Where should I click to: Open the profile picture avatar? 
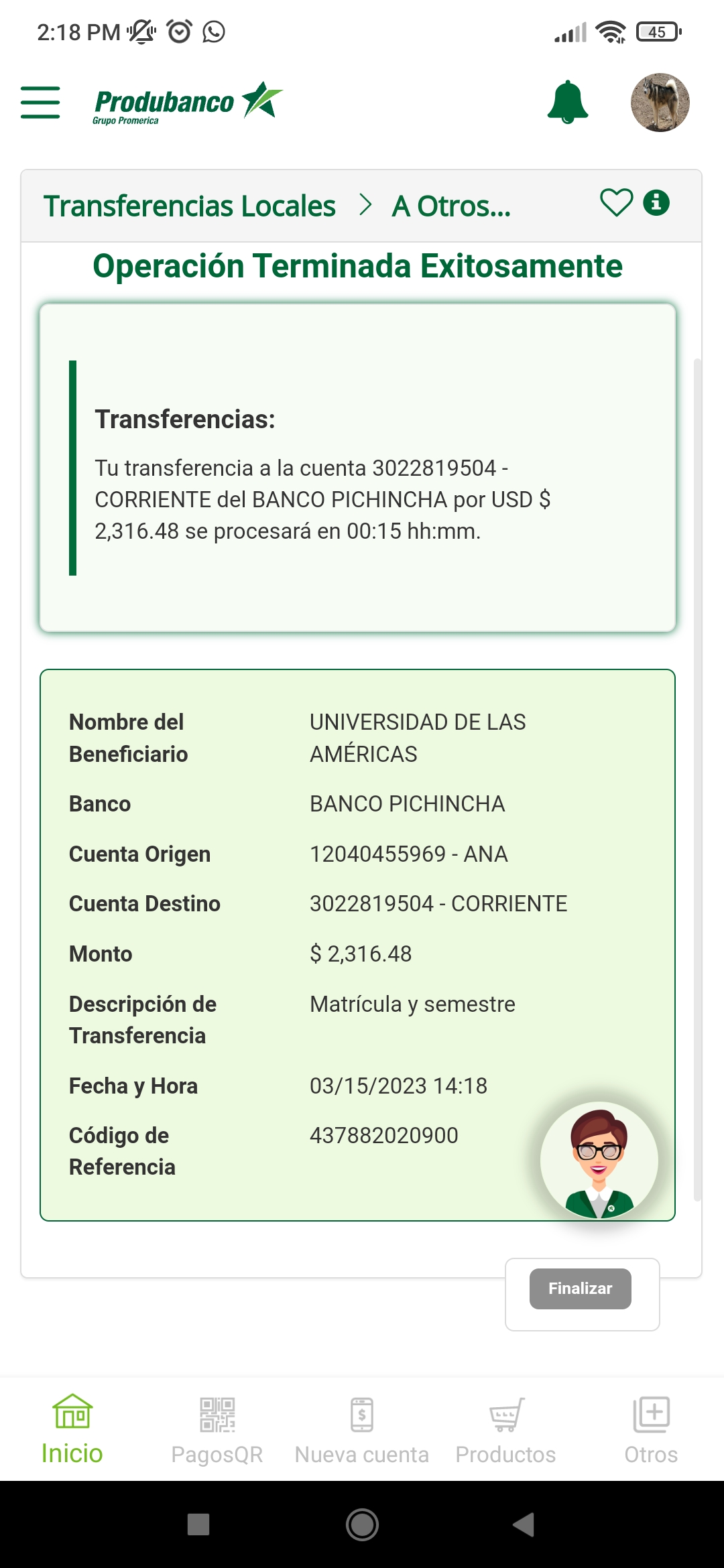[x=660, y=103]
